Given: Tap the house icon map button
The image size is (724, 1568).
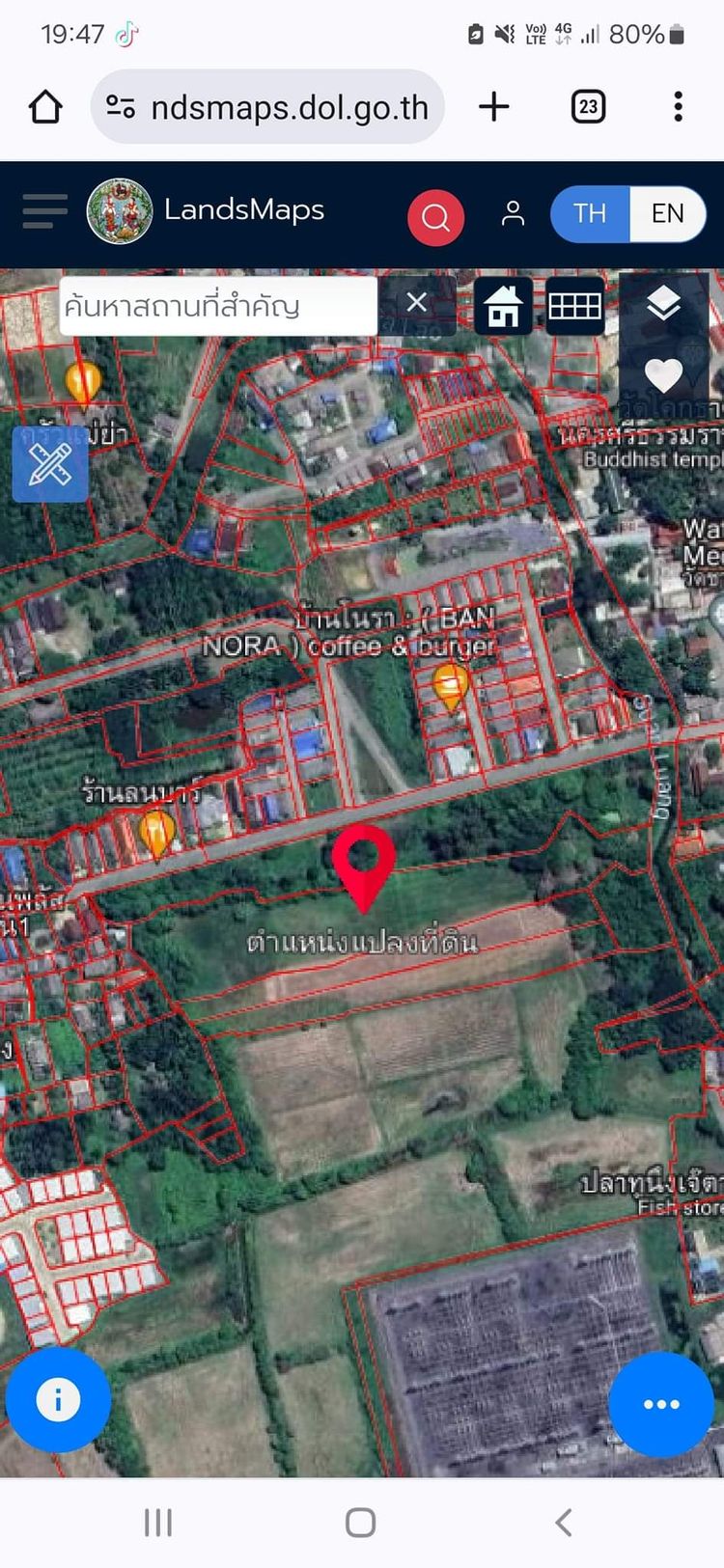Looking at the screenshot, I should (x=503, y=307).
